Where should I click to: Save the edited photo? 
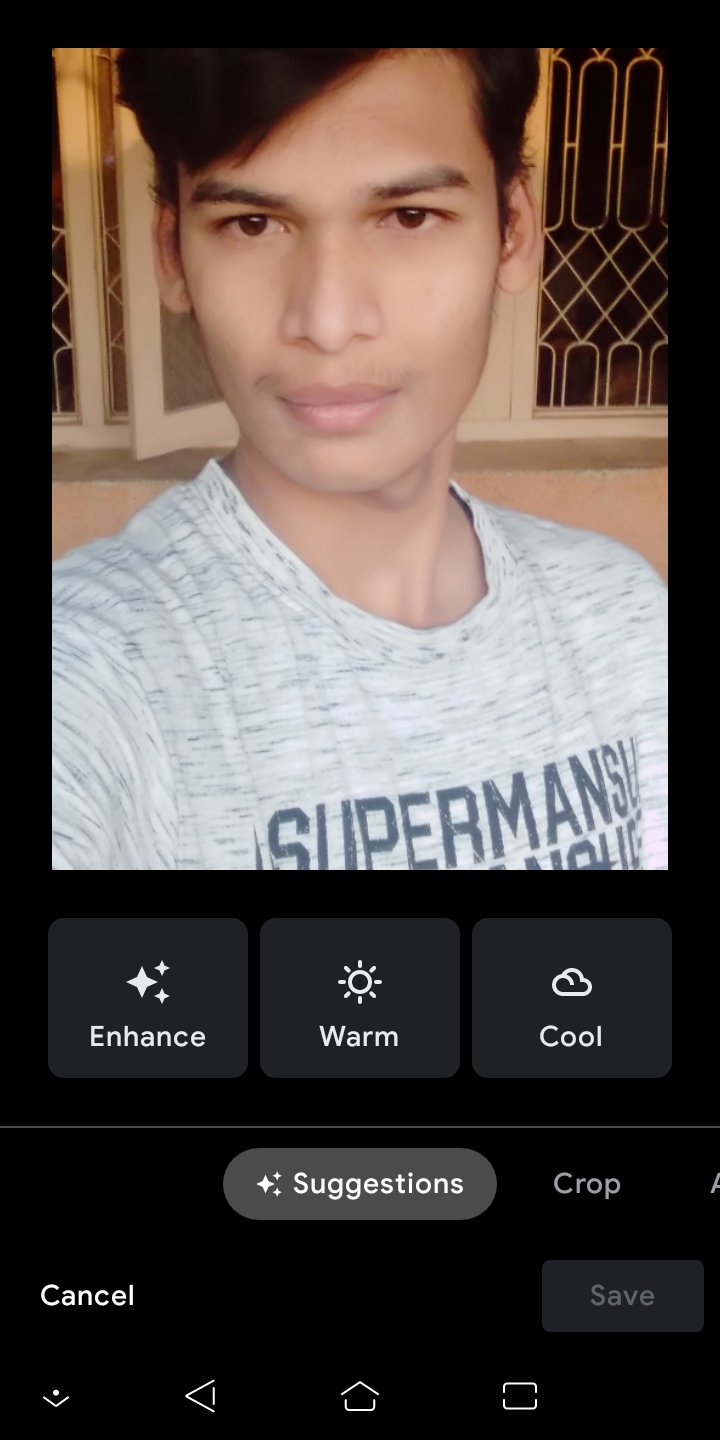(622, 1296)
